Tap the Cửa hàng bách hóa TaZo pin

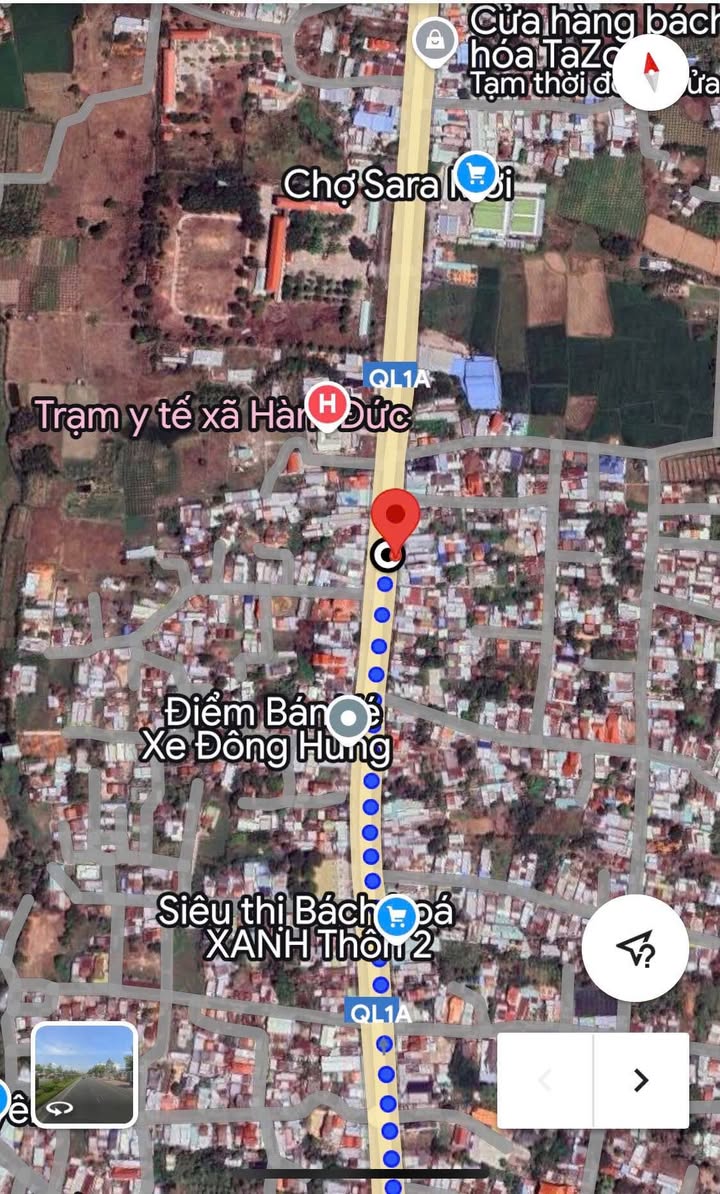(x=435, y=41)
